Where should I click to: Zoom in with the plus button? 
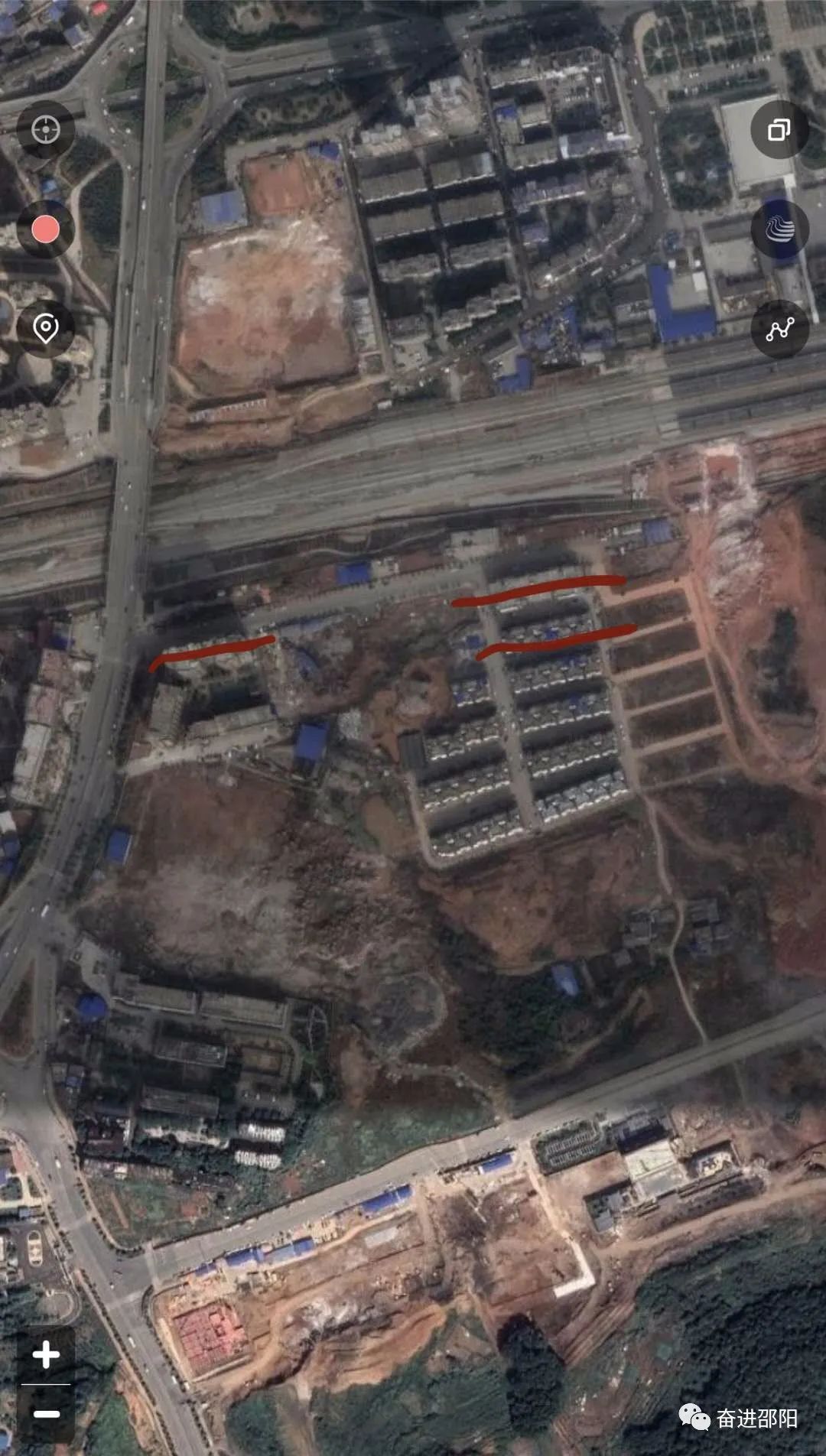coord(46,1354)
